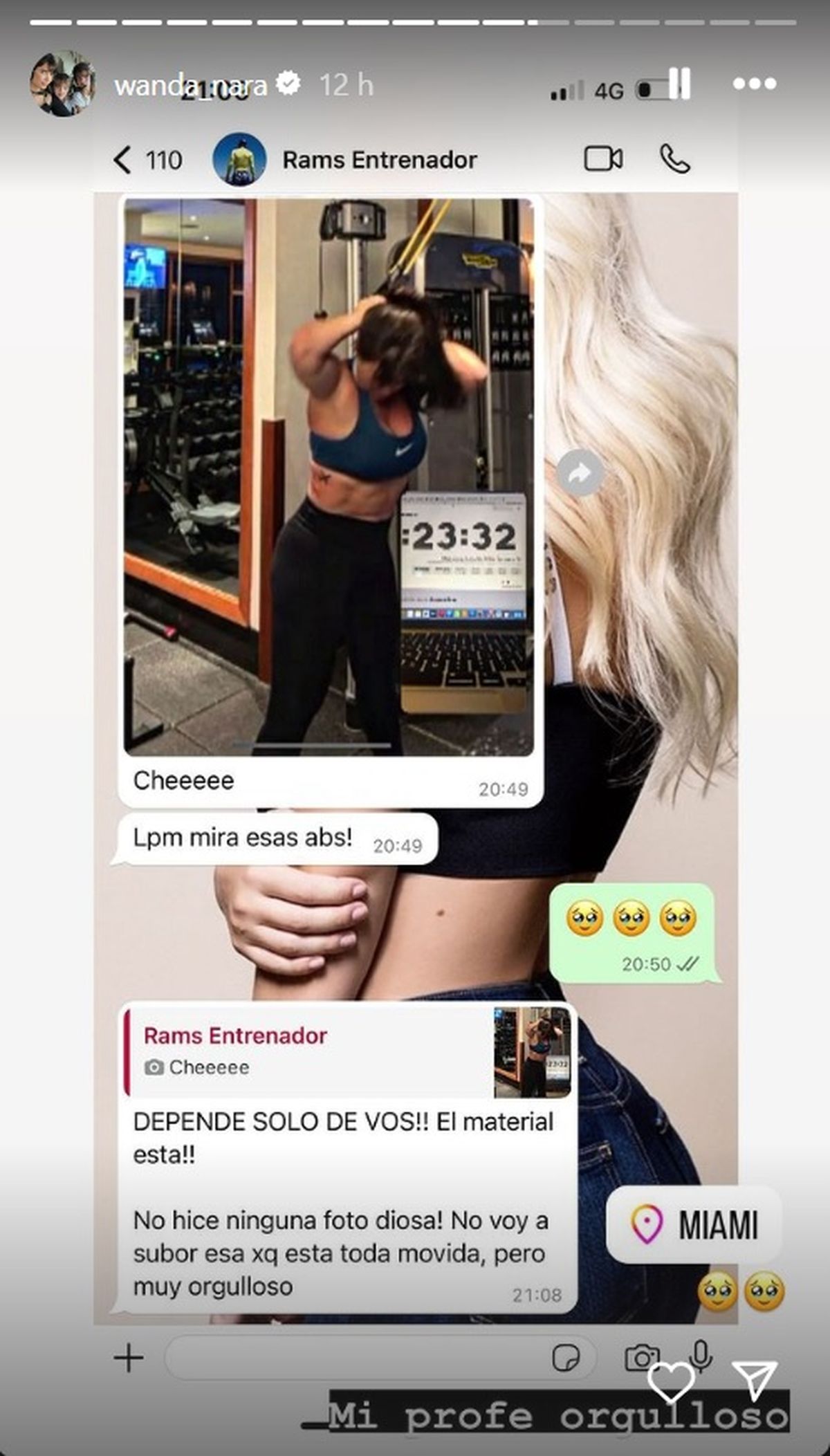830x1456 pixels.
Task: Share the story via paper plane icon
Action: (755, 1379)
